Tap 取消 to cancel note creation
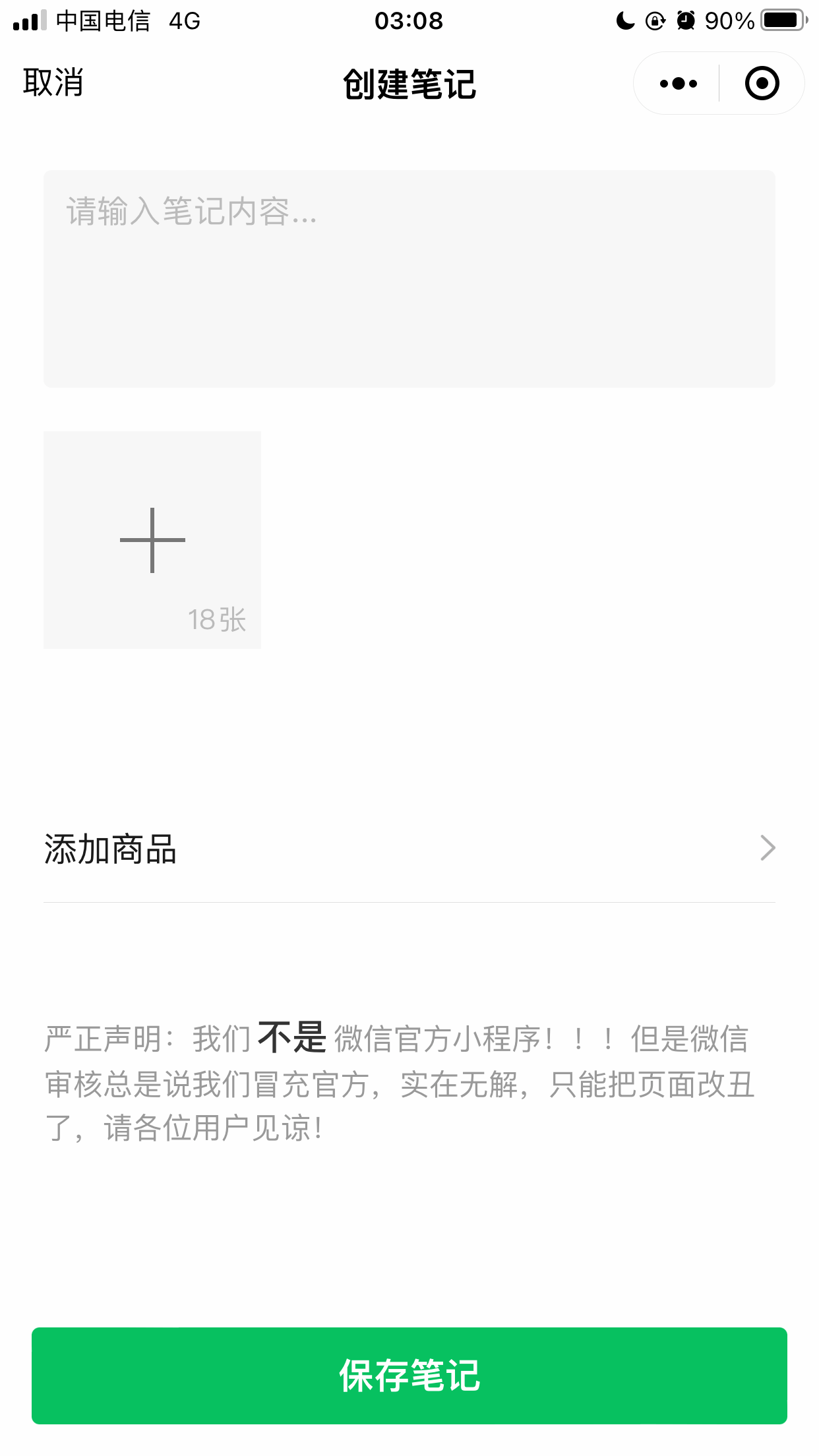Screen dimensions: 819x1456 pyautogui.click(x=53, y=83)
